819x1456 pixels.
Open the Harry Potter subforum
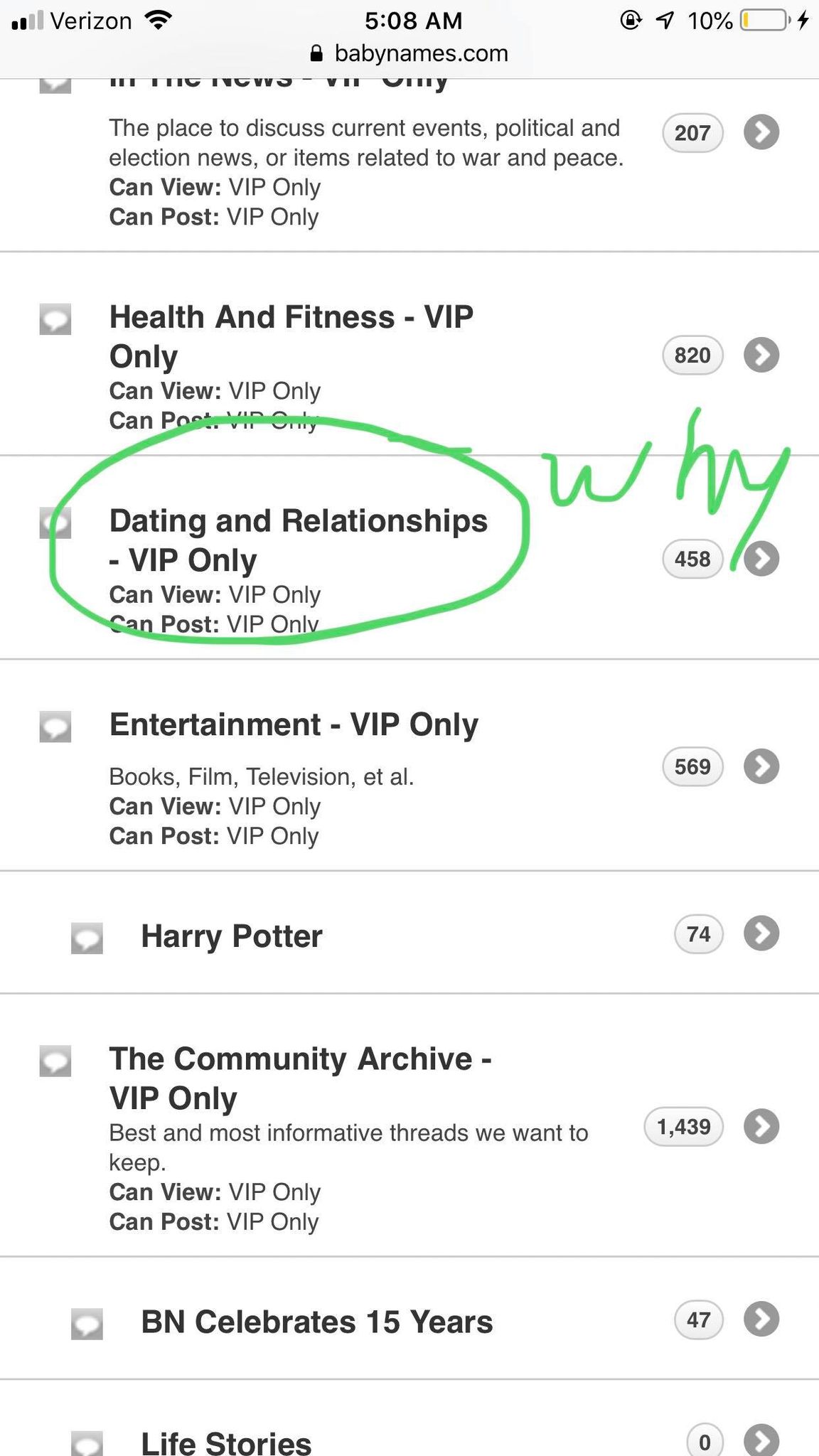232,936
